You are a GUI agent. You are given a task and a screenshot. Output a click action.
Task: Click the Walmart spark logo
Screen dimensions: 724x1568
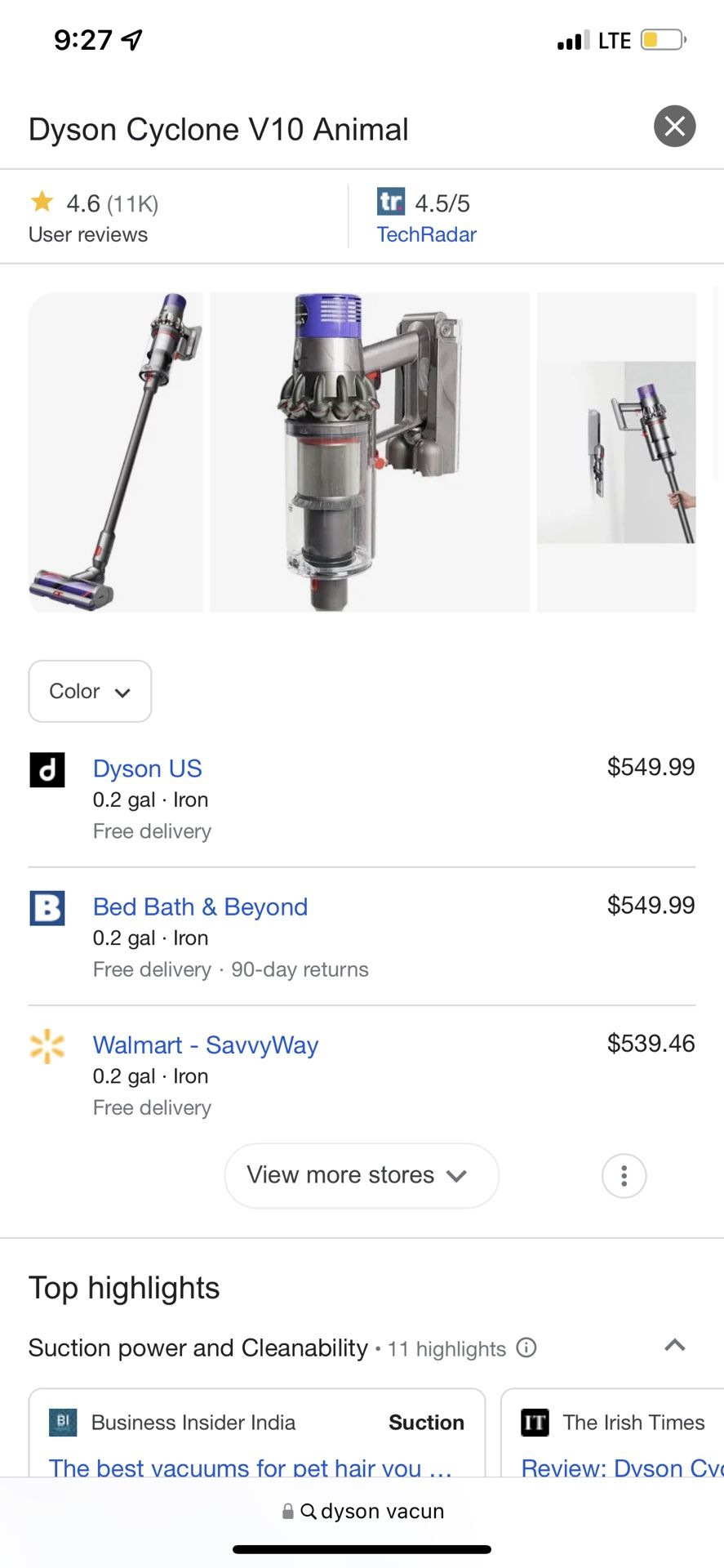click(47, 1046)
